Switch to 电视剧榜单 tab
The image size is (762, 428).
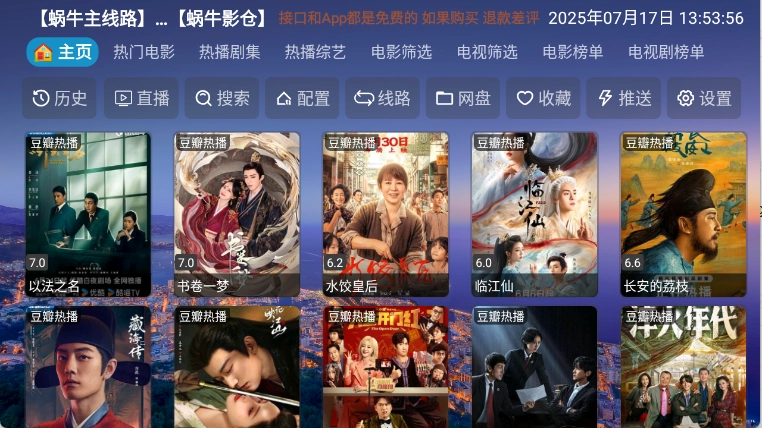point(666,52)
